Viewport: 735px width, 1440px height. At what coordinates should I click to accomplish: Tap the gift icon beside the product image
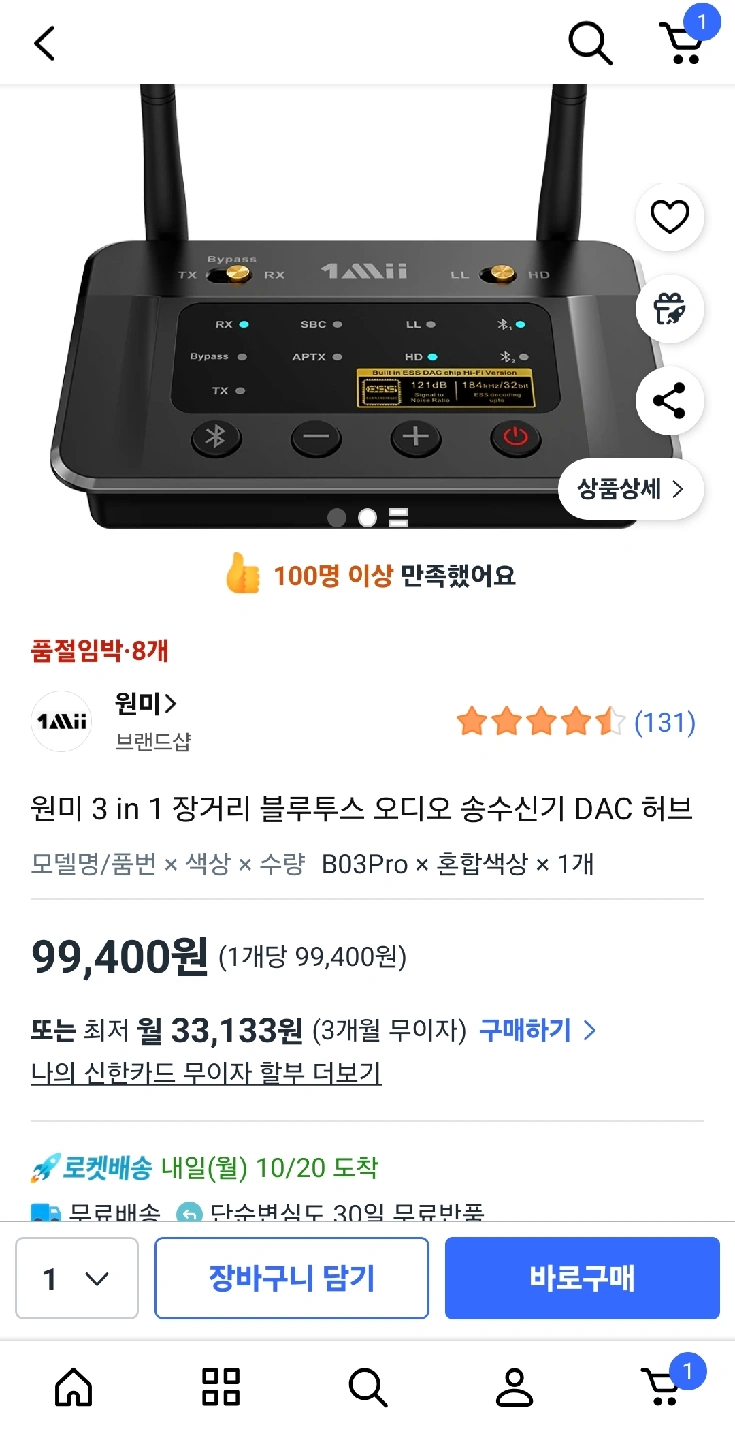point(669,309)
